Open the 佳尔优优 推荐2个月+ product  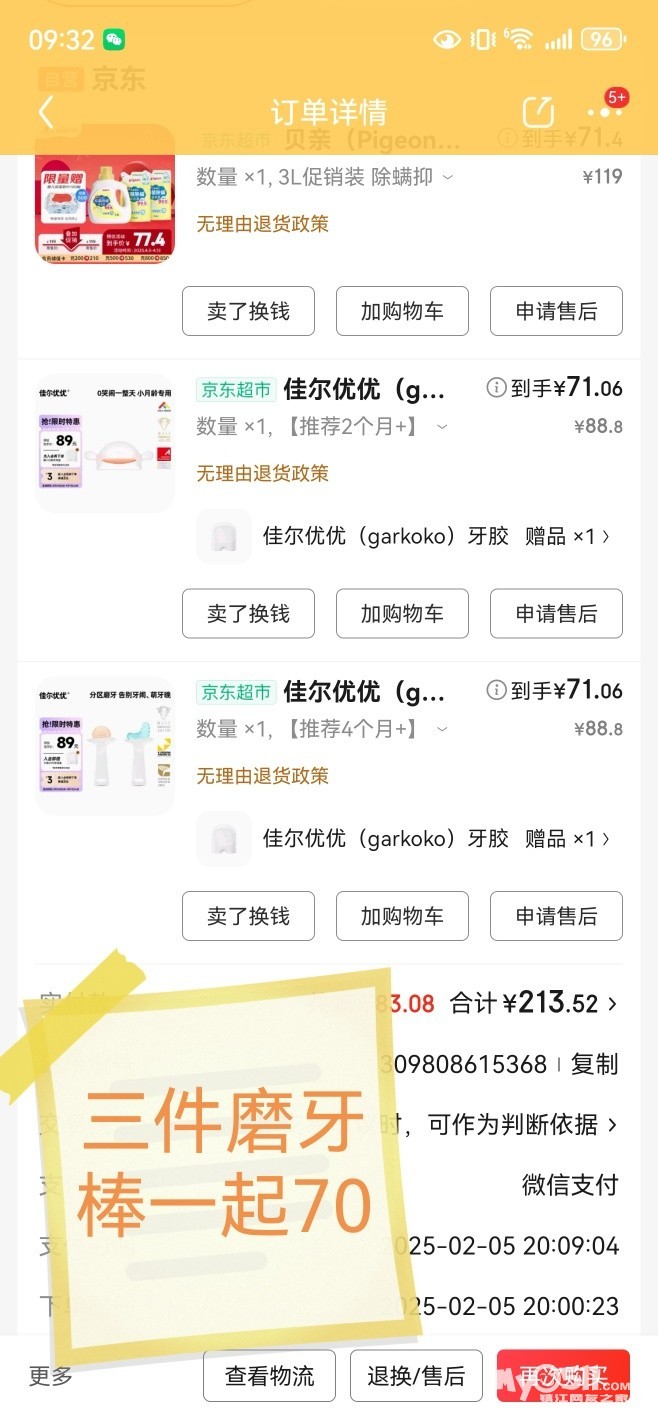(105, 441)
